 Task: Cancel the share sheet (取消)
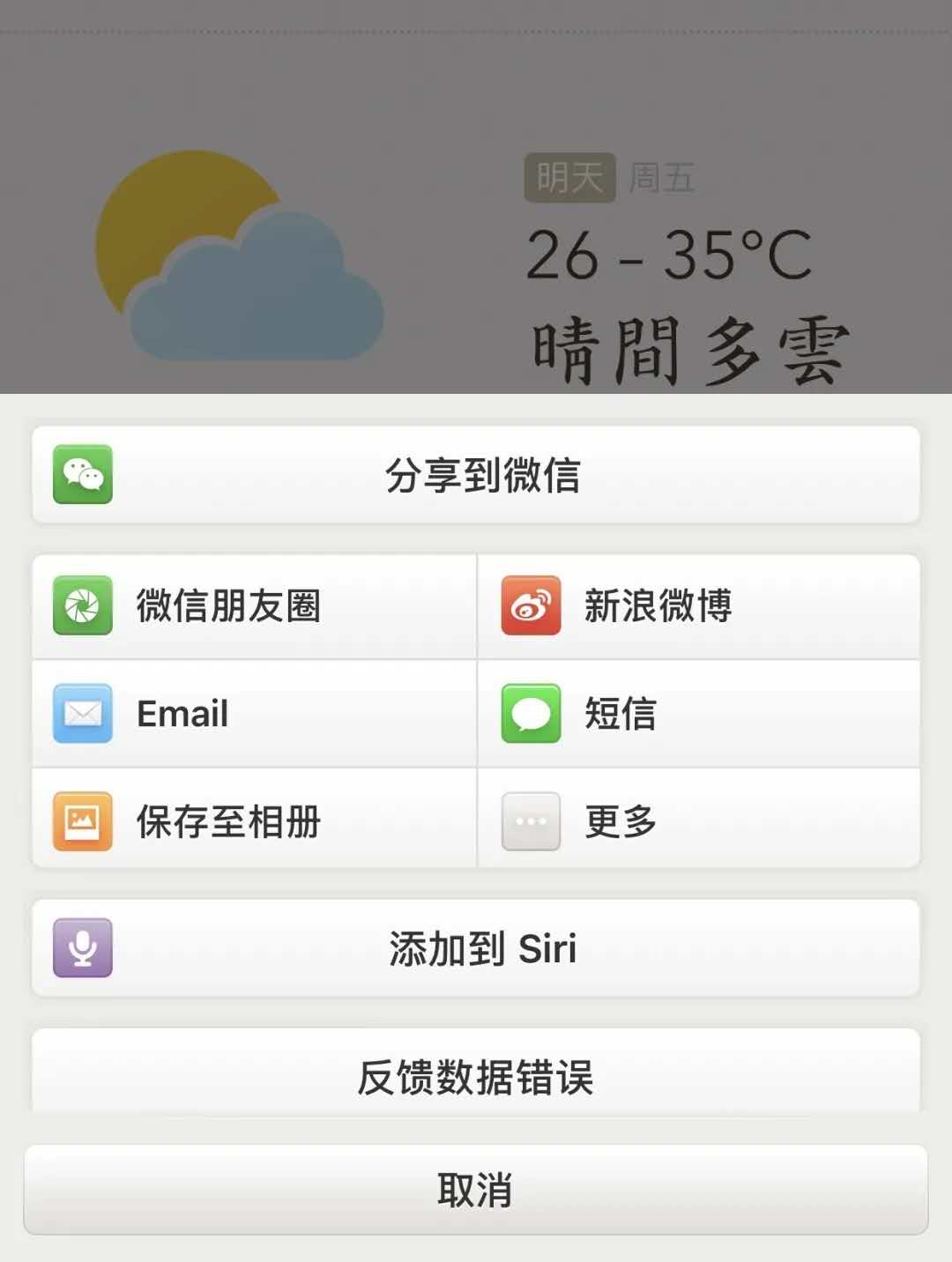(476, 1190)
